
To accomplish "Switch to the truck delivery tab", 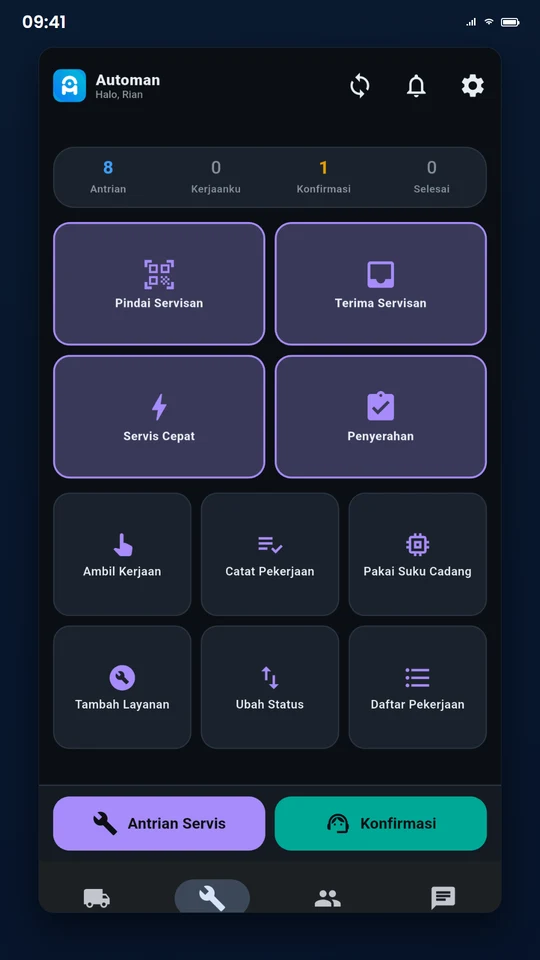I will click(97, 898).
